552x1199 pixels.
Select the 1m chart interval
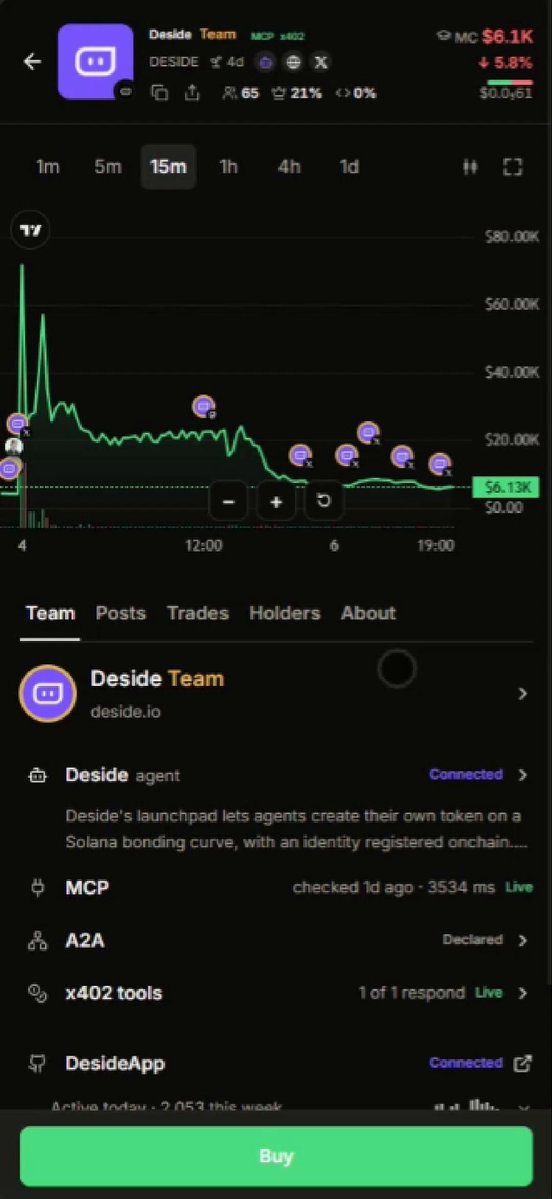click(x=47, y=167)
